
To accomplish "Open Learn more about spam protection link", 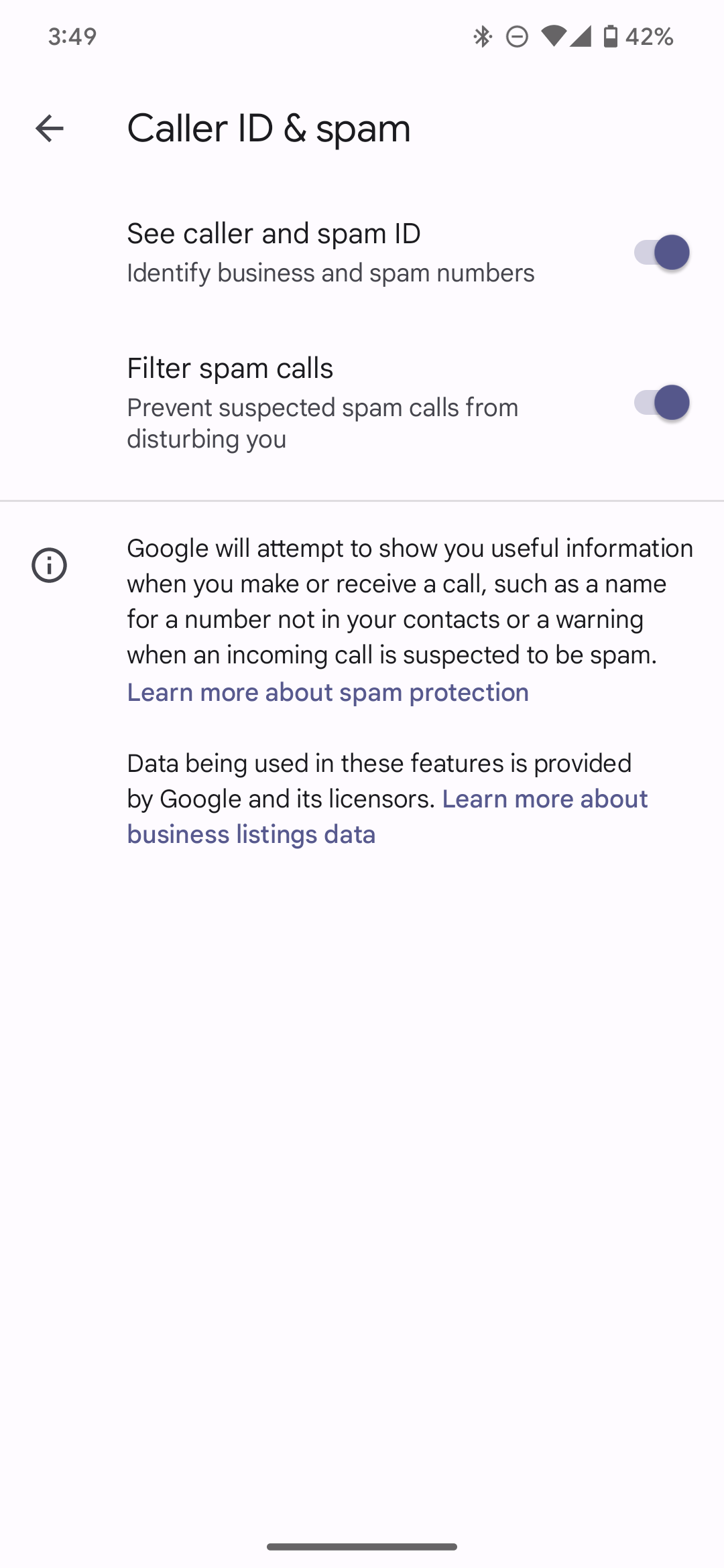I will coord(328,692).
